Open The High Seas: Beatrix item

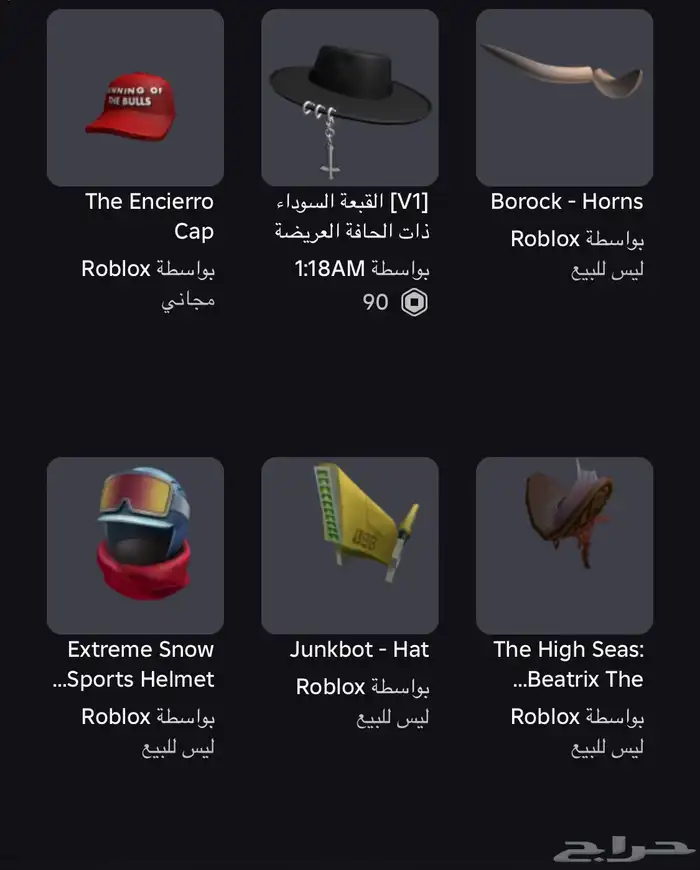pos(564,546)
